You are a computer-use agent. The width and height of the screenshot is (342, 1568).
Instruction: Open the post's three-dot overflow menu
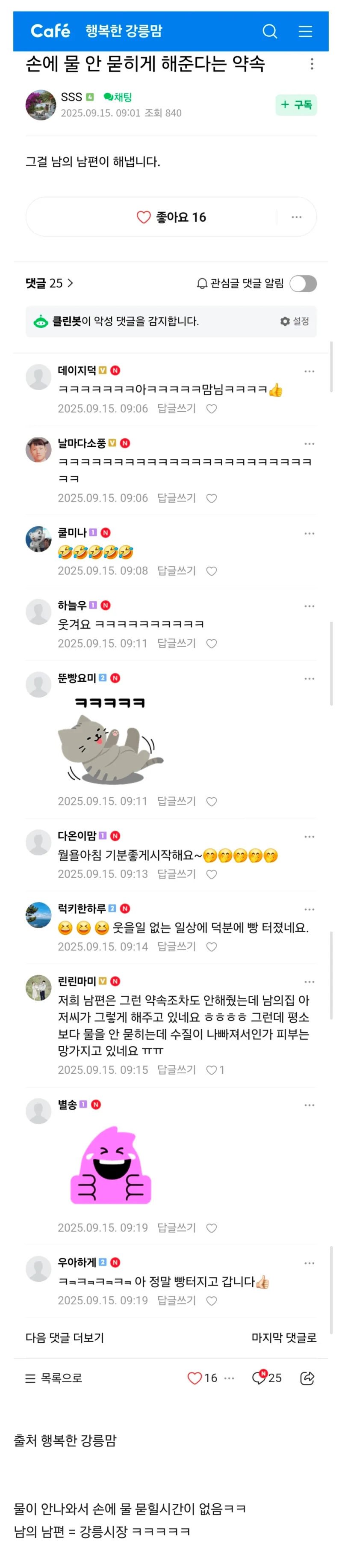click(312, 64)
